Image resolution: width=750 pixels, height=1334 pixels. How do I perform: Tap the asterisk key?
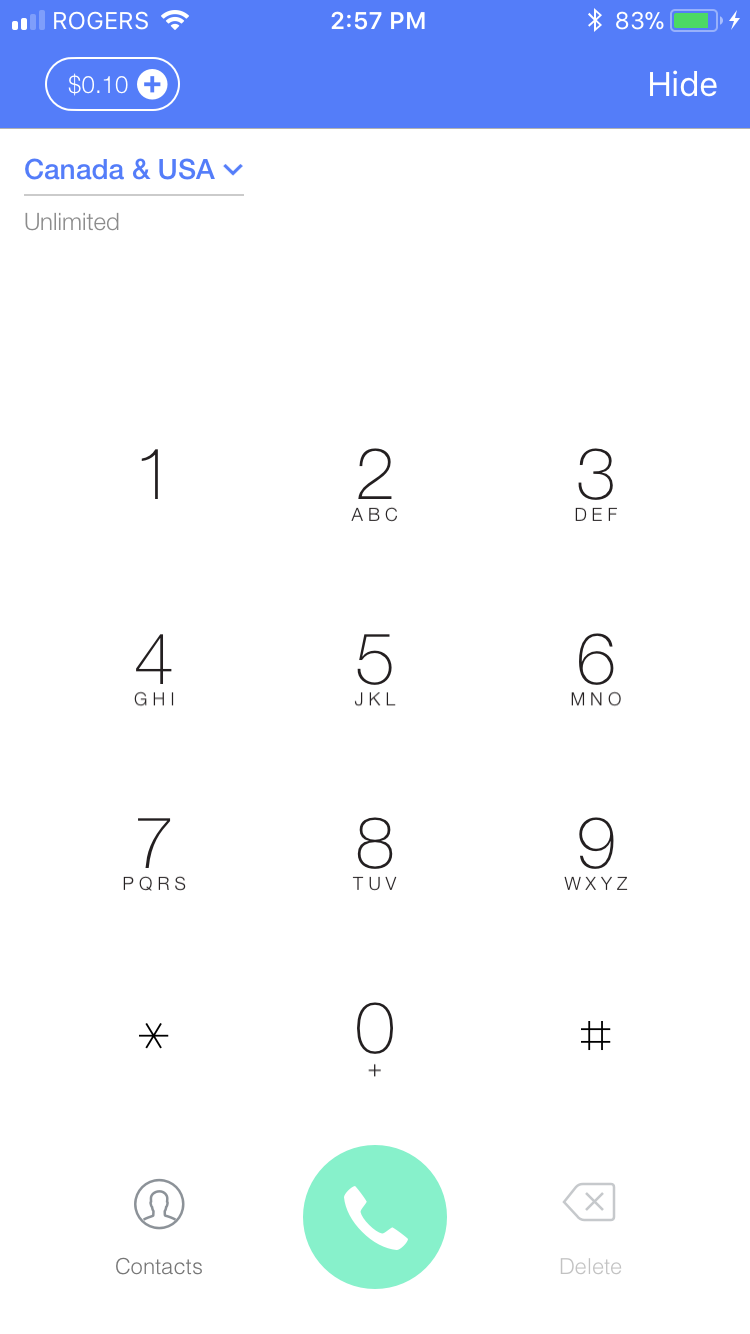[x=153, y=1036]
